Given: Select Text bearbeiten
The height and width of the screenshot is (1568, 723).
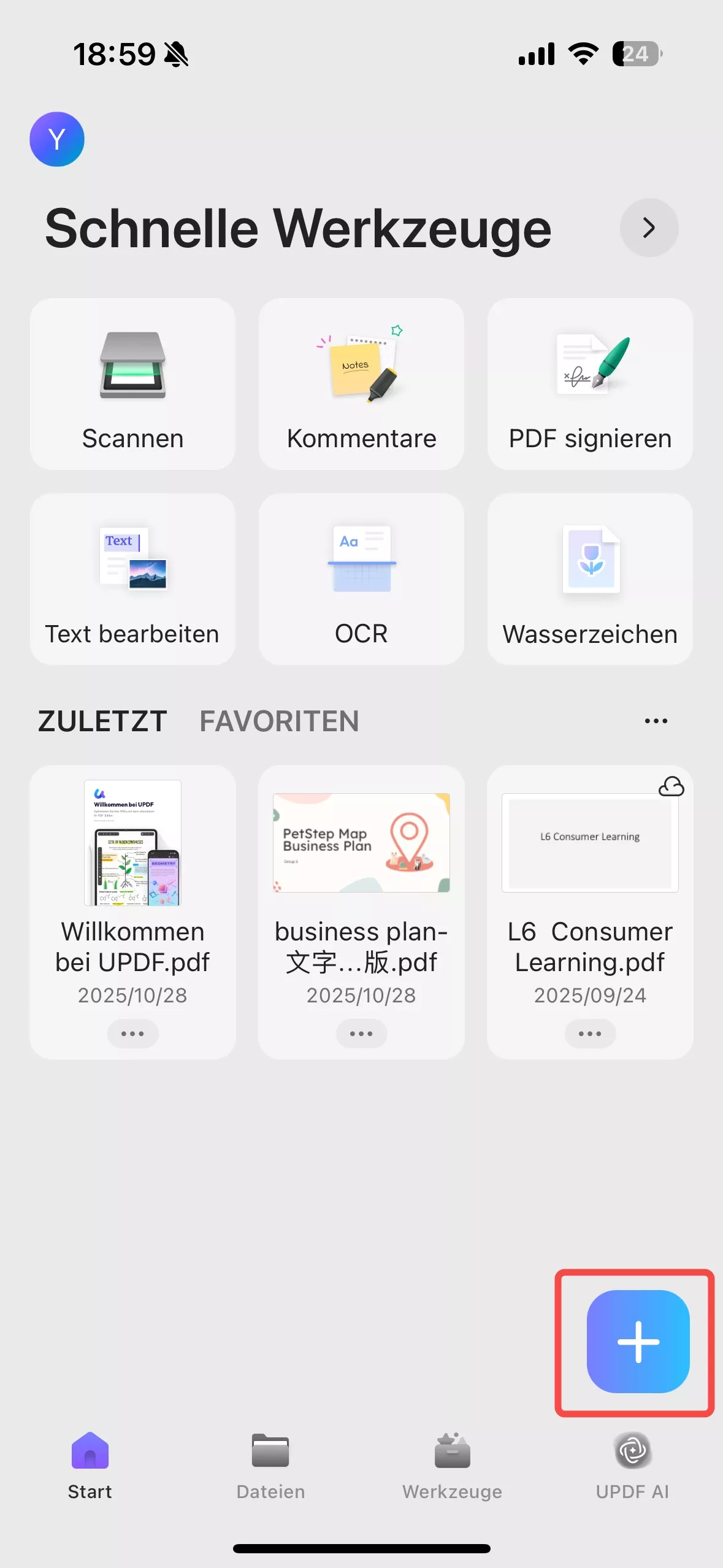Looking at the screenshot, I should tap(132, 579).
